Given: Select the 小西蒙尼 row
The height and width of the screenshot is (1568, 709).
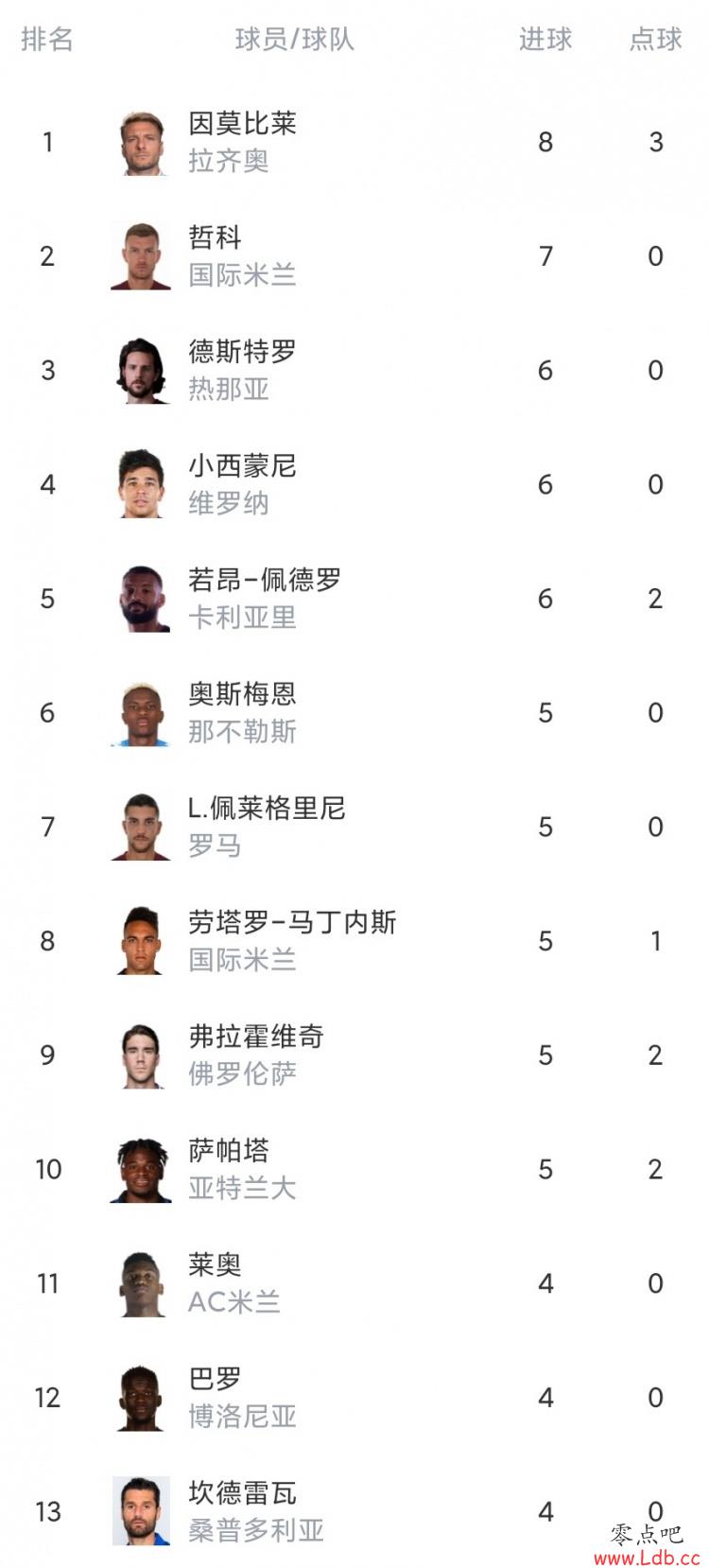Looking at the screenshot, I should tap(354, 484).
